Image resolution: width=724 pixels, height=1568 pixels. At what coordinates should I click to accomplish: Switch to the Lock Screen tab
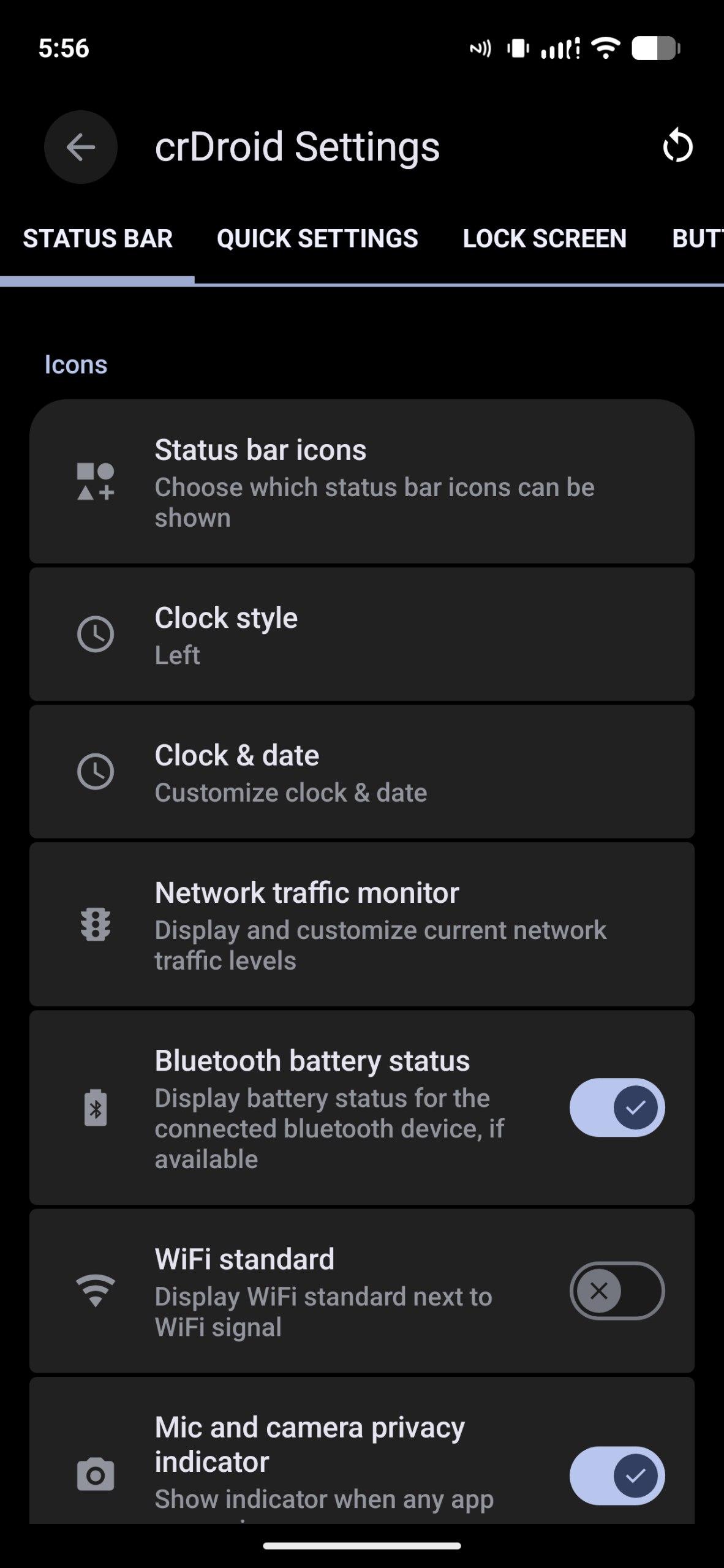point(545,238)
